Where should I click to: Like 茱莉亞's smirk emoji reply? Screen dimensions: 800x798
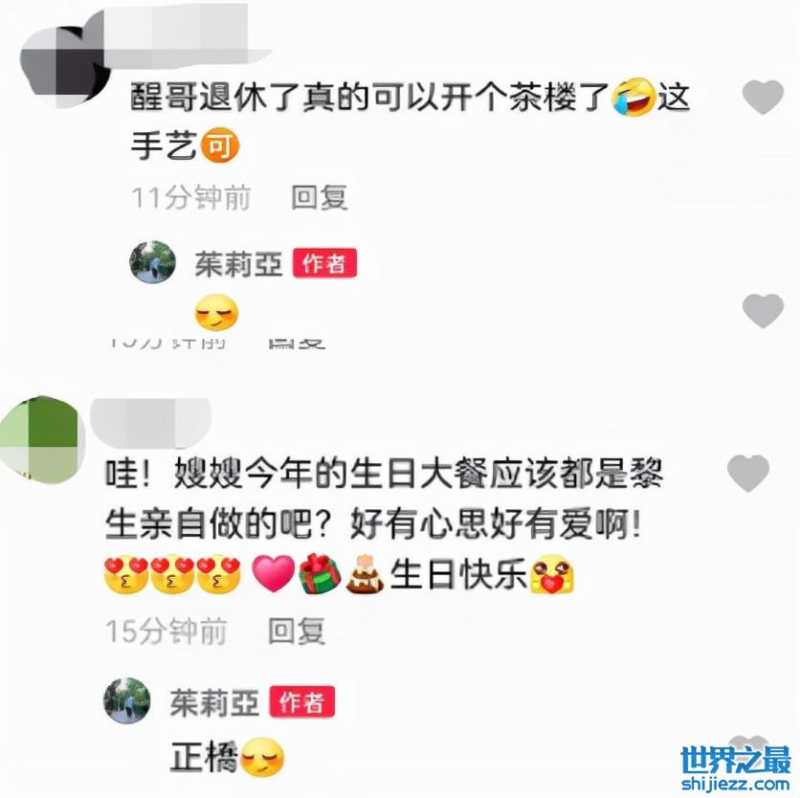pyautogui.click(x=763, y=310)
